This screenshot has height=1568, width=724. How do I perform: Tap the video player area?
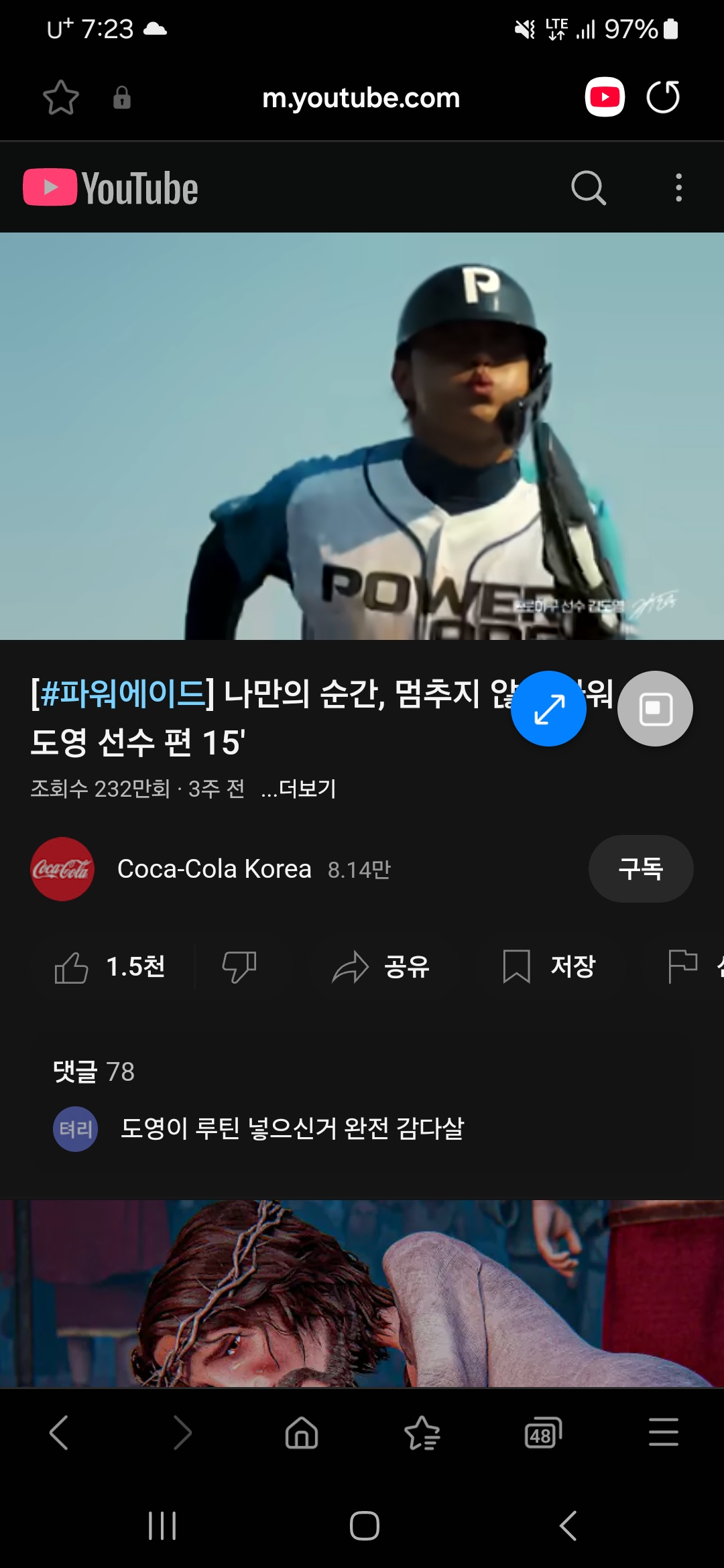362,436
